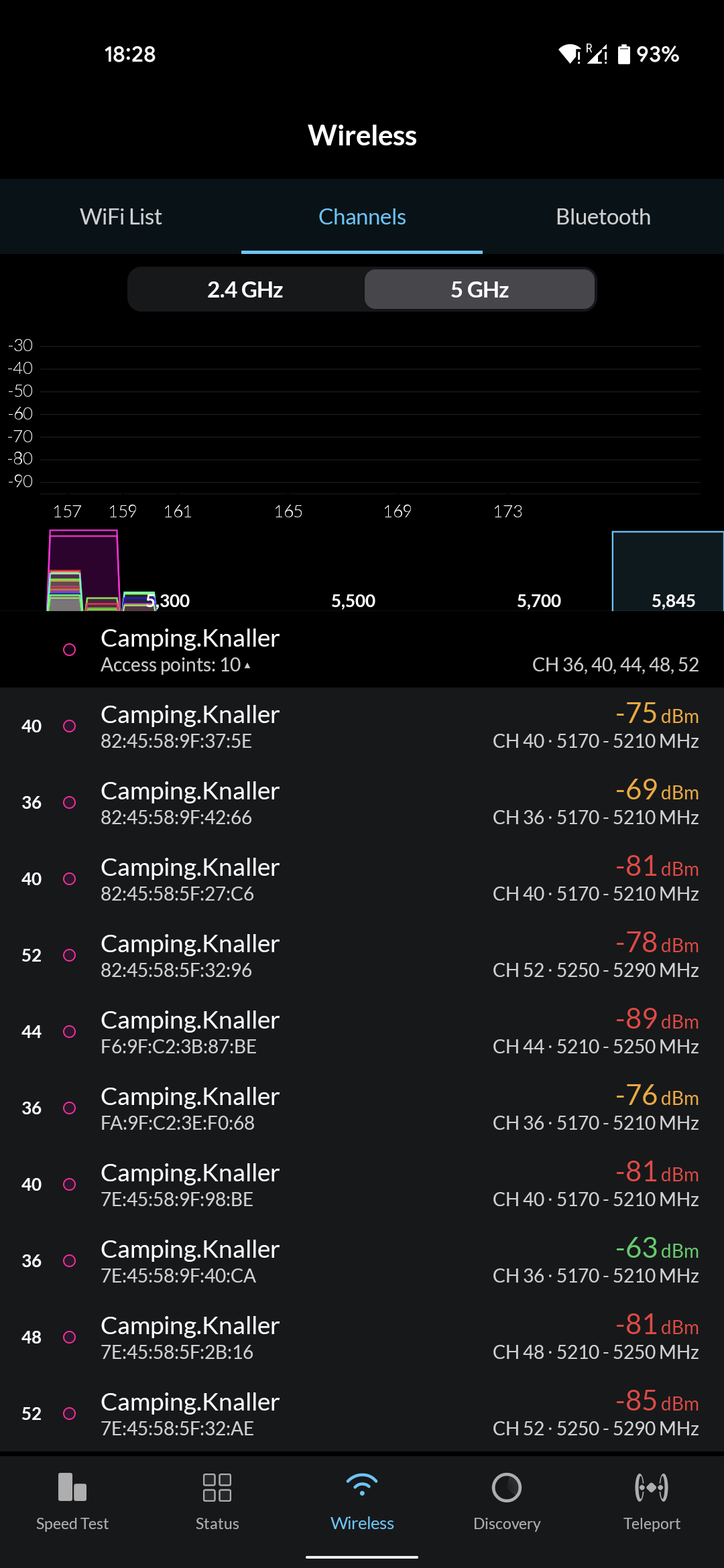Viewport: 724px width, 1568px height.
Task: Go to the Speed Test tab
Action: 72,1502
